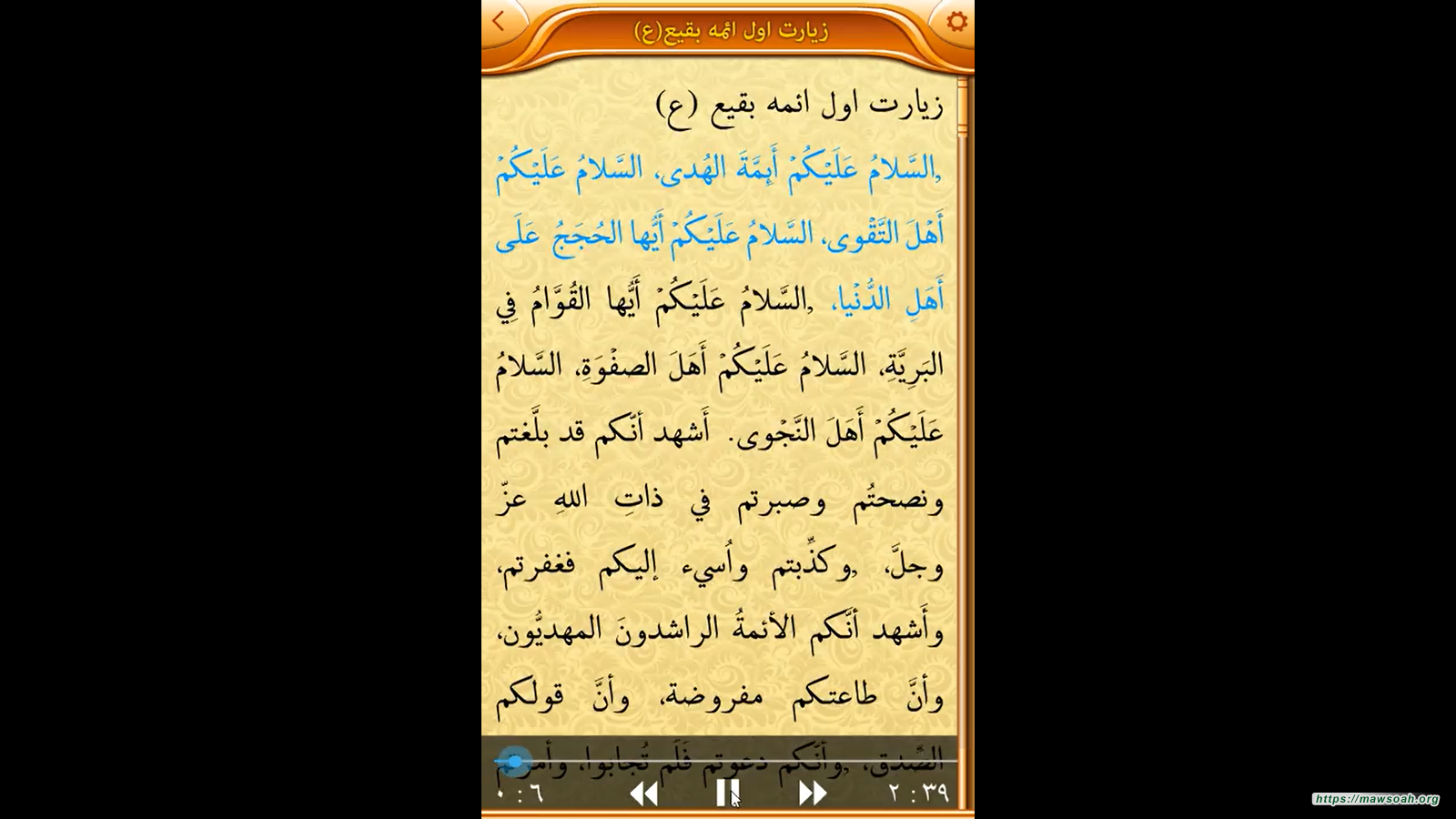The image size is (1456, 819).
Task: Rewind the audio playback
Action: (x=644, y=794)
